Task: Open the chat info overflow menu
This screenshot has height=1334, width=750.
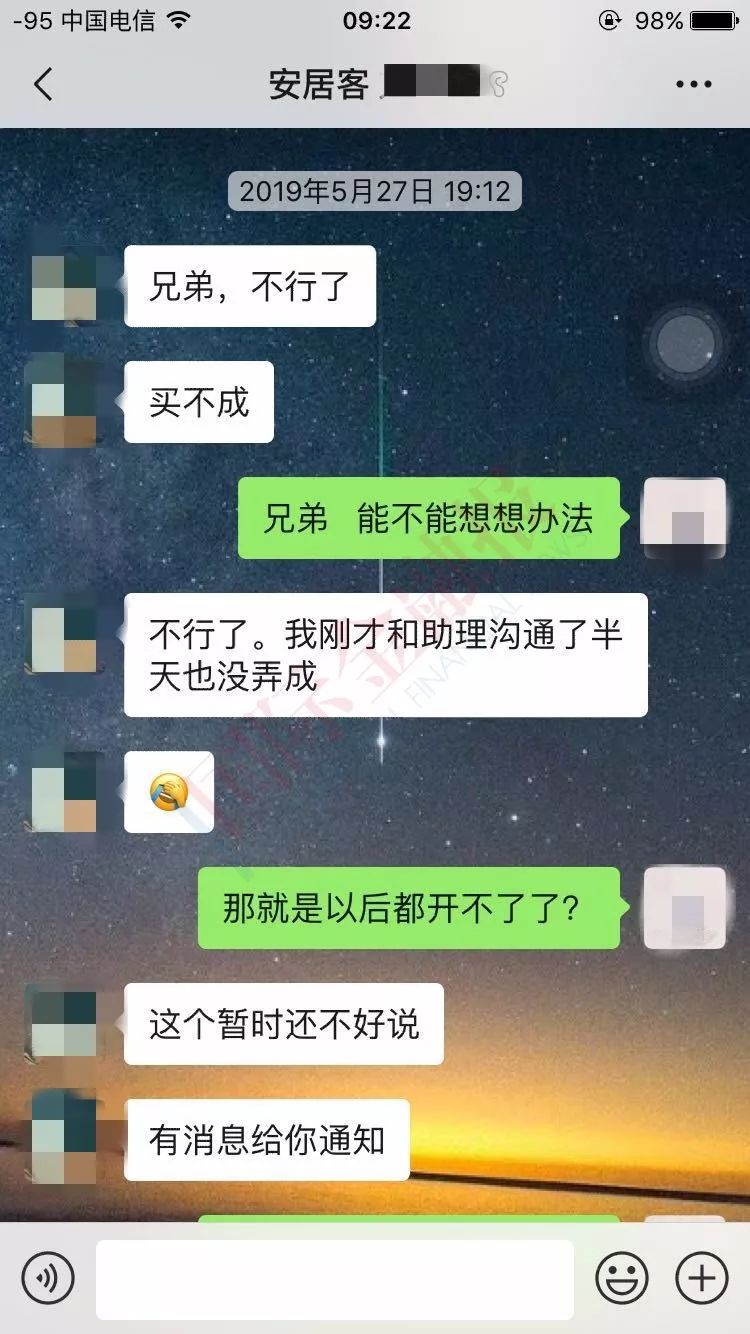Action: (693, 85)
